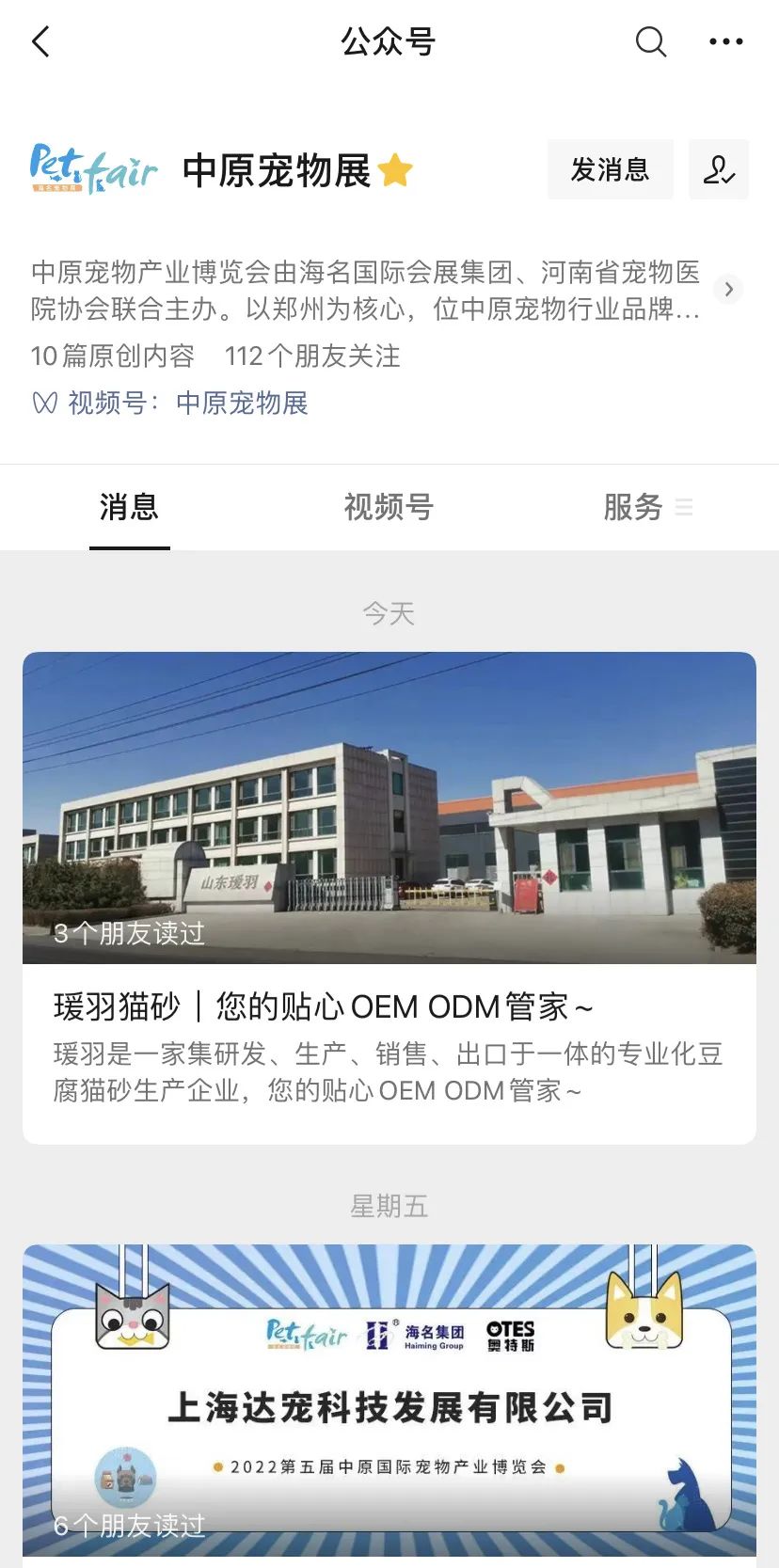Switch to the 消息 tab
This screenshot has height=1568, width=779.
(x=129, y=507)
